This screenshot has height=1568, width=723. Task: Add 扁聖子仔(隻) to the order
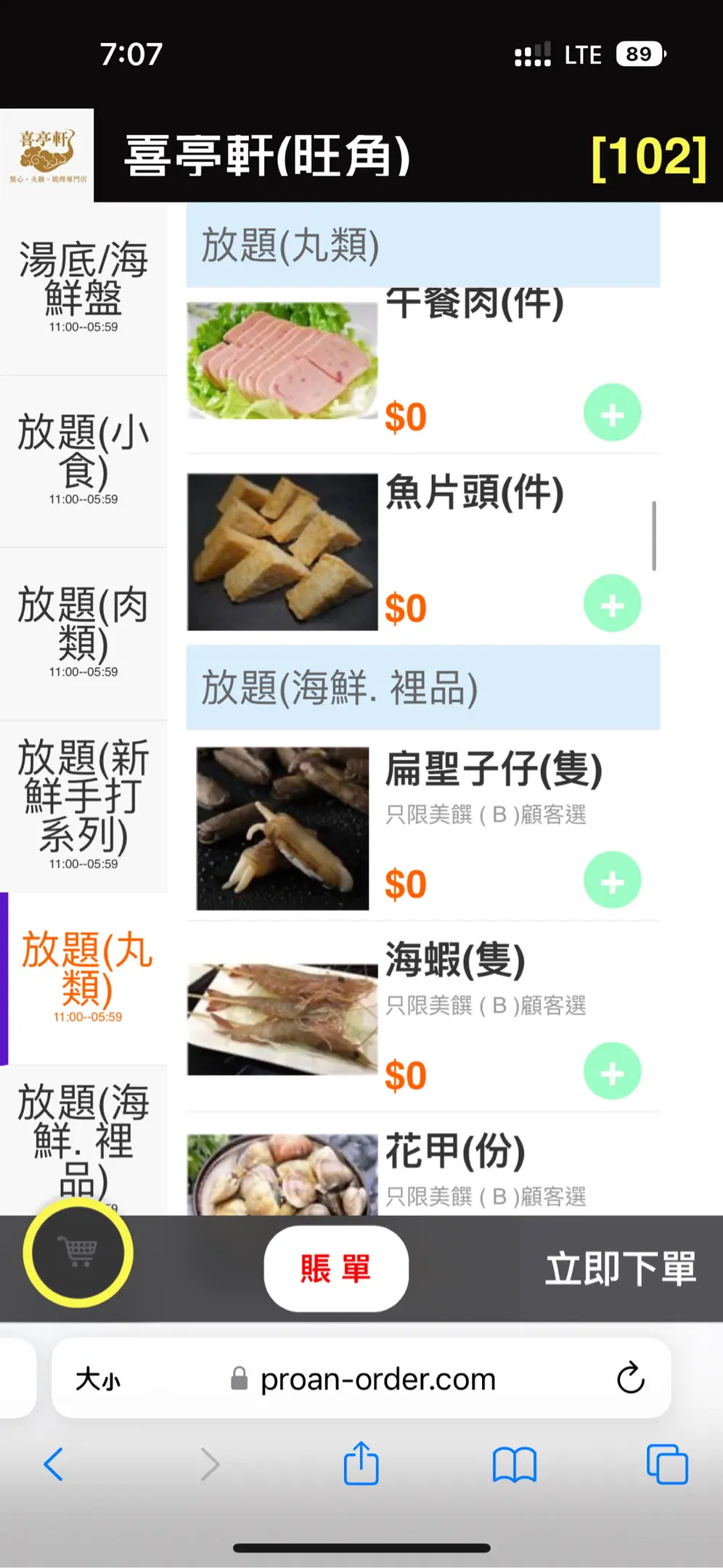[x=612, y=881]
